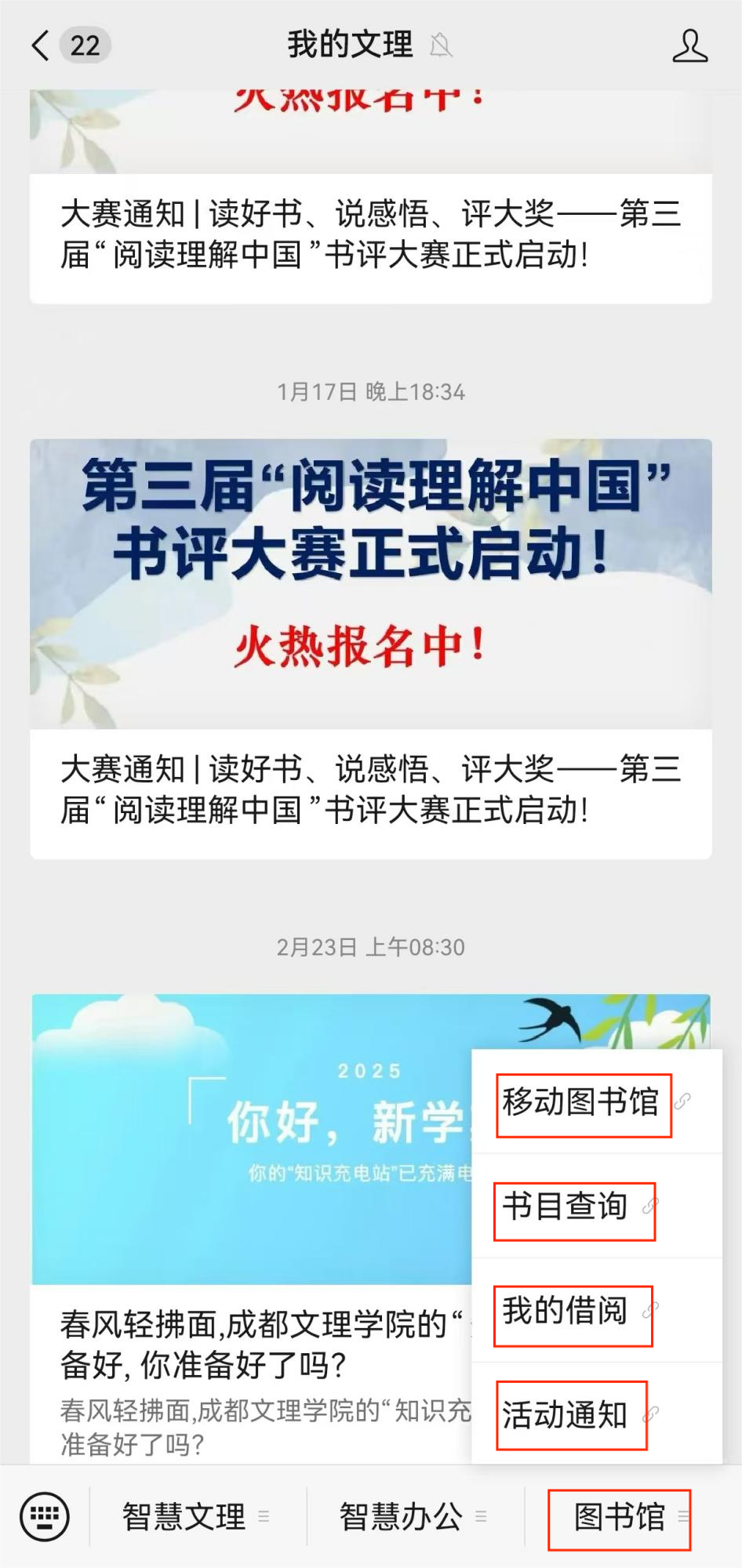Open 我的借阅 menu item

point(566,1311)
